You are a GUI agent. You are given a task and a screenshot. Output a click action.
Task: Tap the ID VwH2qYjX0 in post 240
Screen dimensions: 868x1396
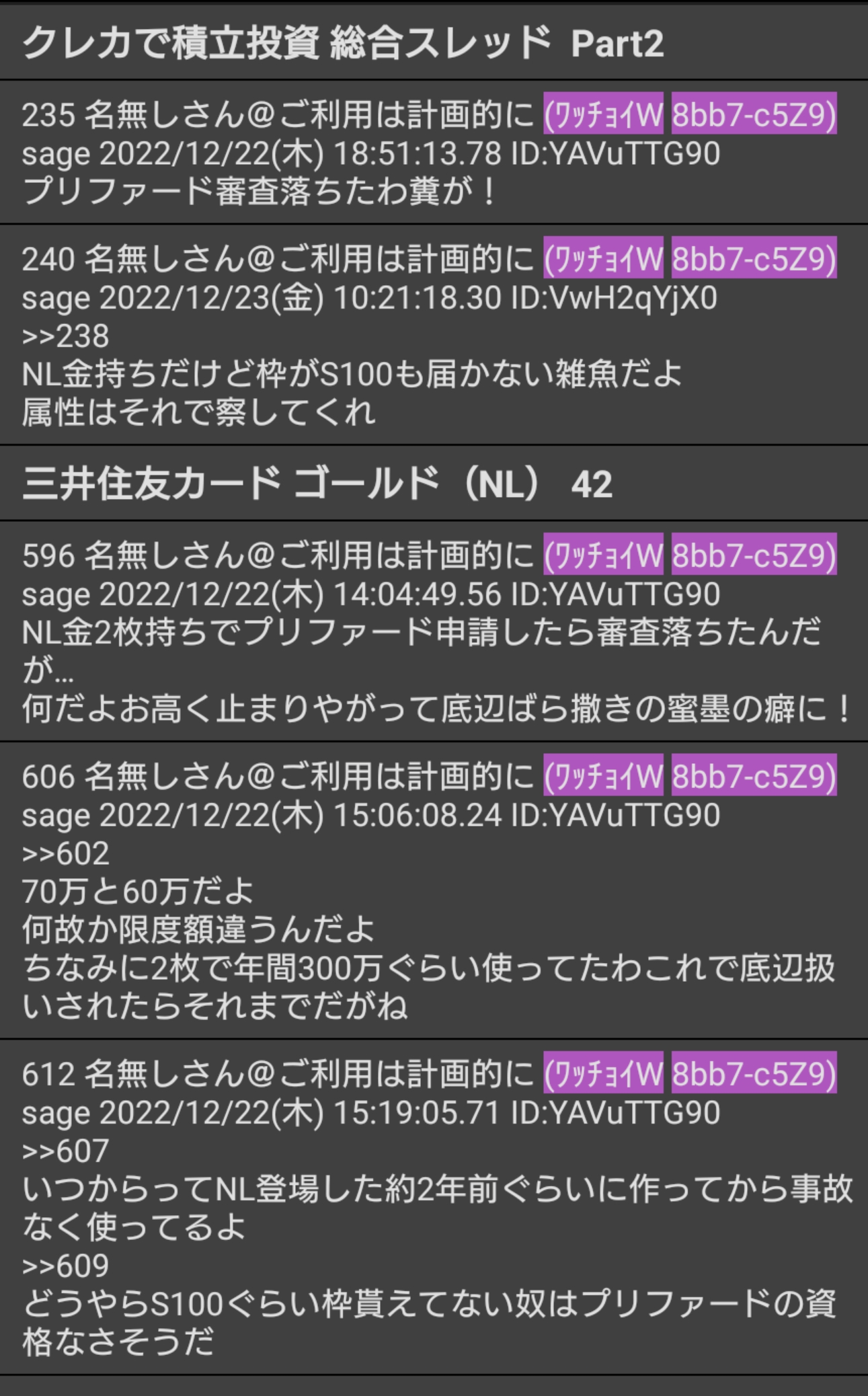point(613,297)
